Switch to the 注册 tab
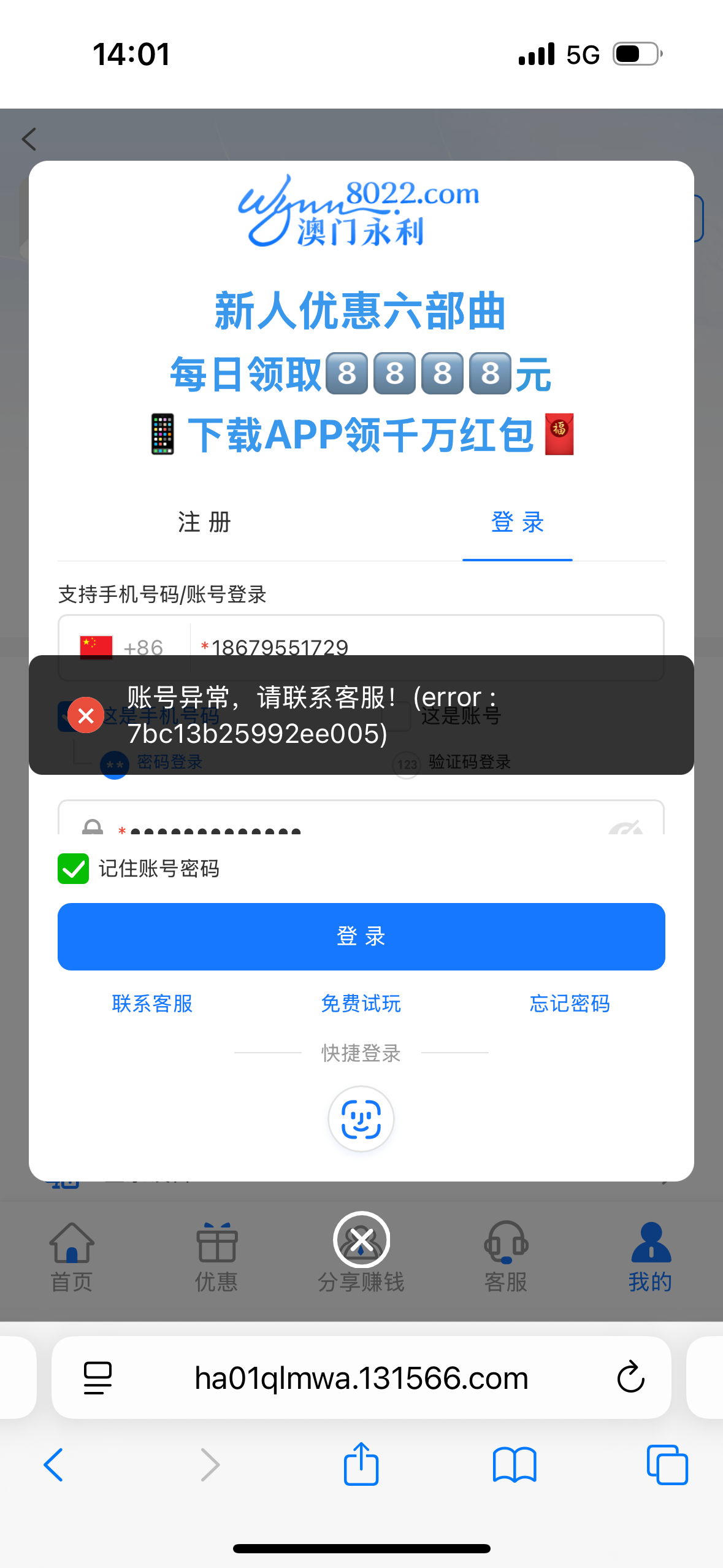 click(204, 523)
